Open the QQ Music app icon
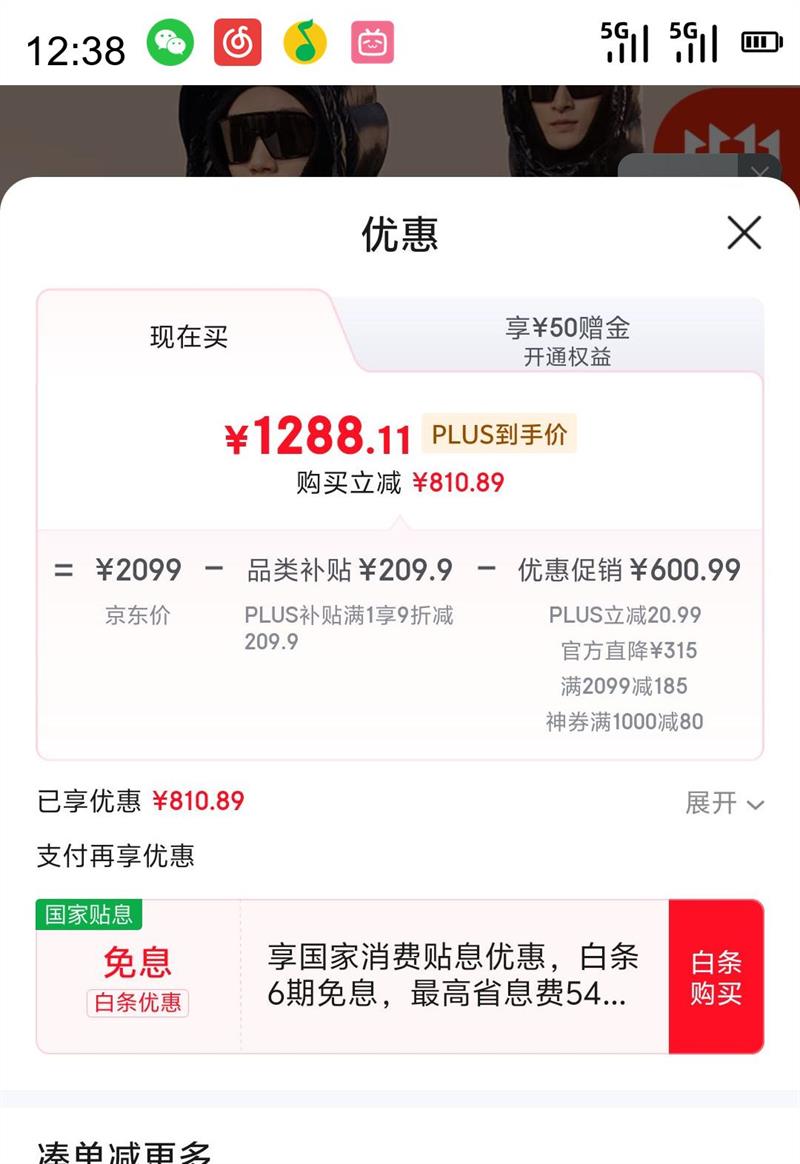 click(x=305, y=42)
